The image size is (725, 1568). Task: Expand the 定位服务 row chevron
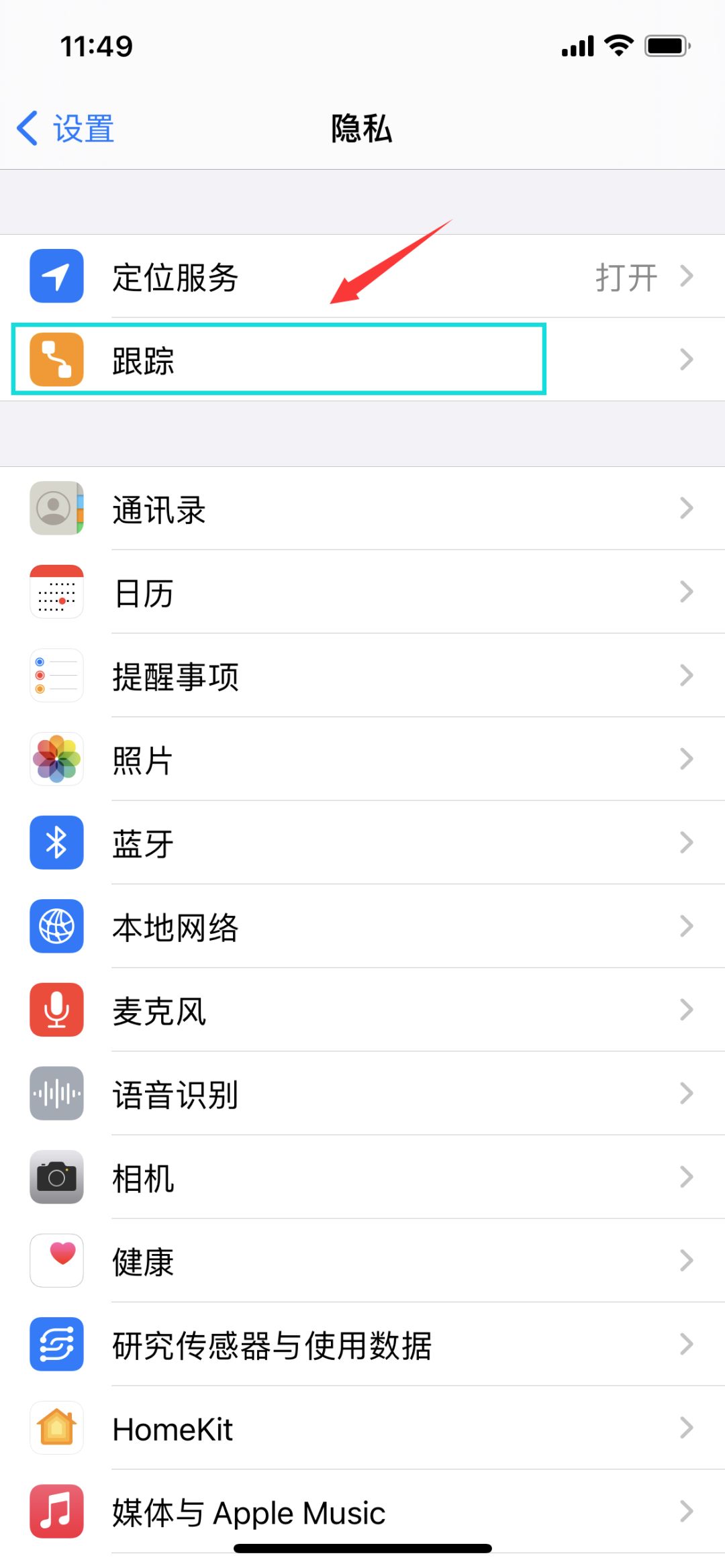tap(687, 276)
